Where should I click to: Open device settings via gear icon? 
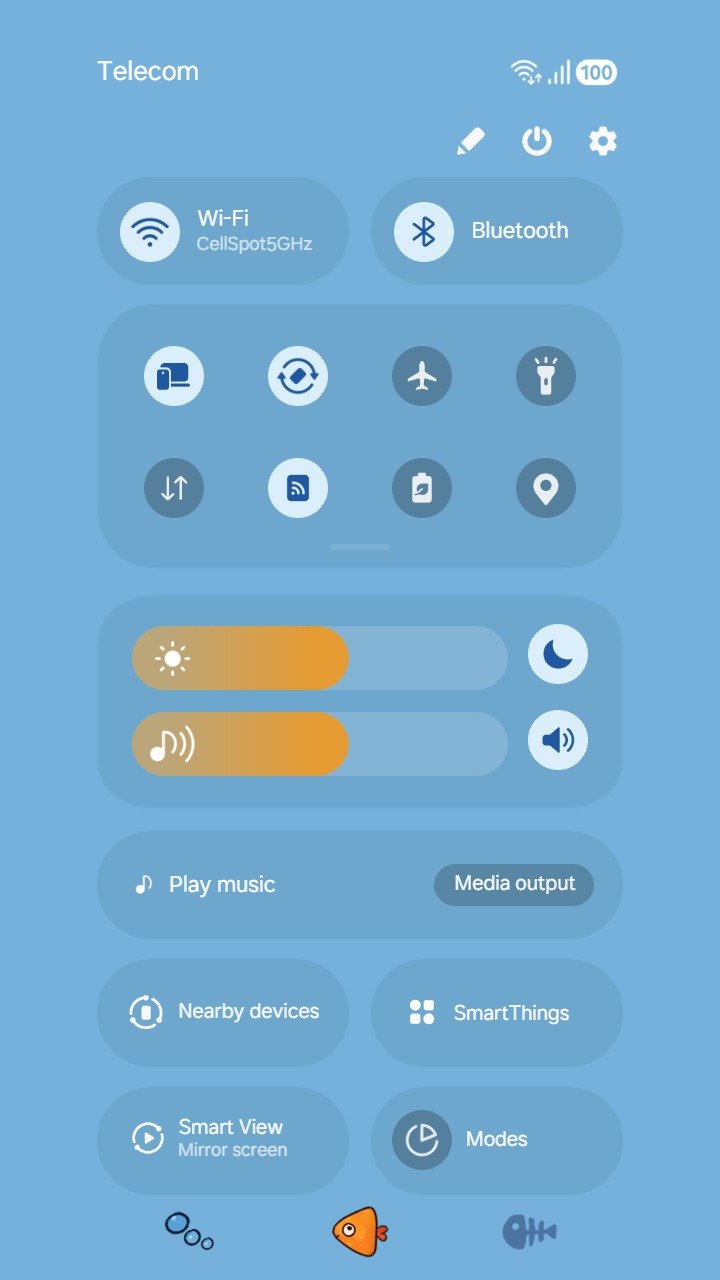point(602,142)
